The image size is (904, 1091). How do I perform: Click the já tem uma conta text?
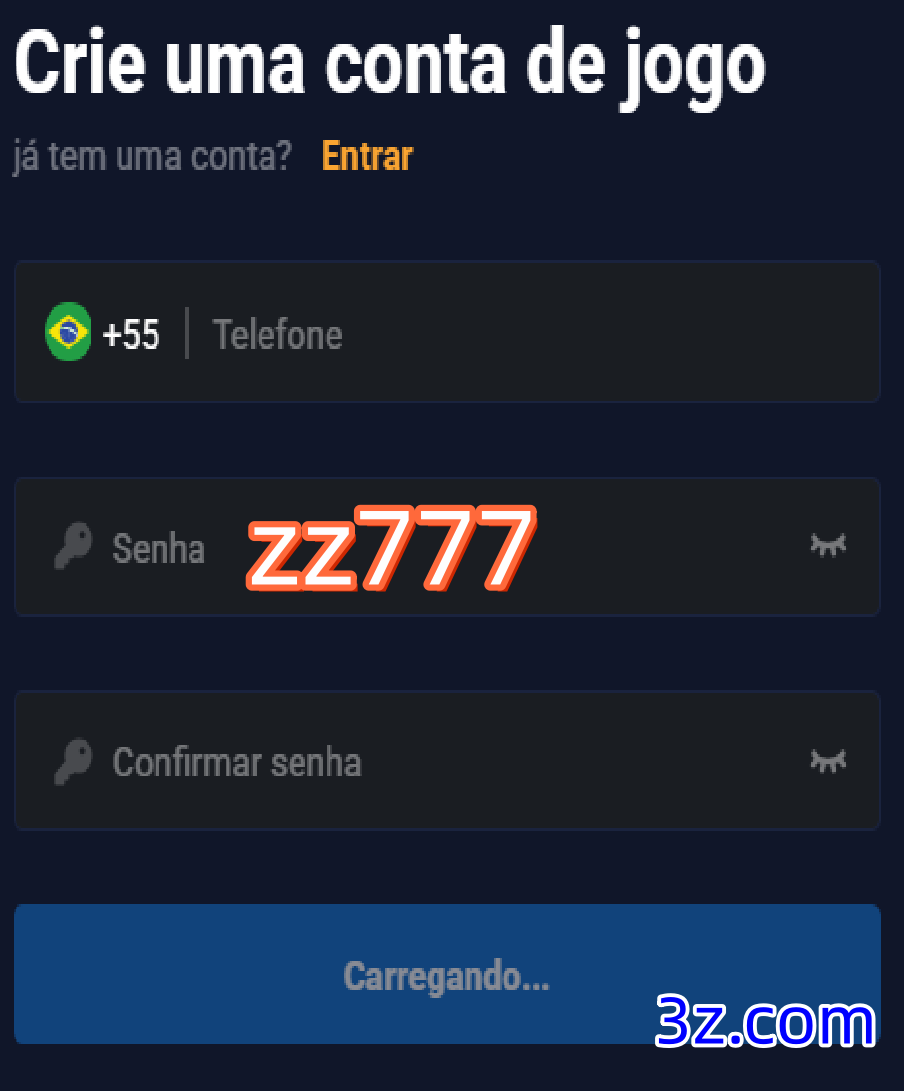click(152, 156)
